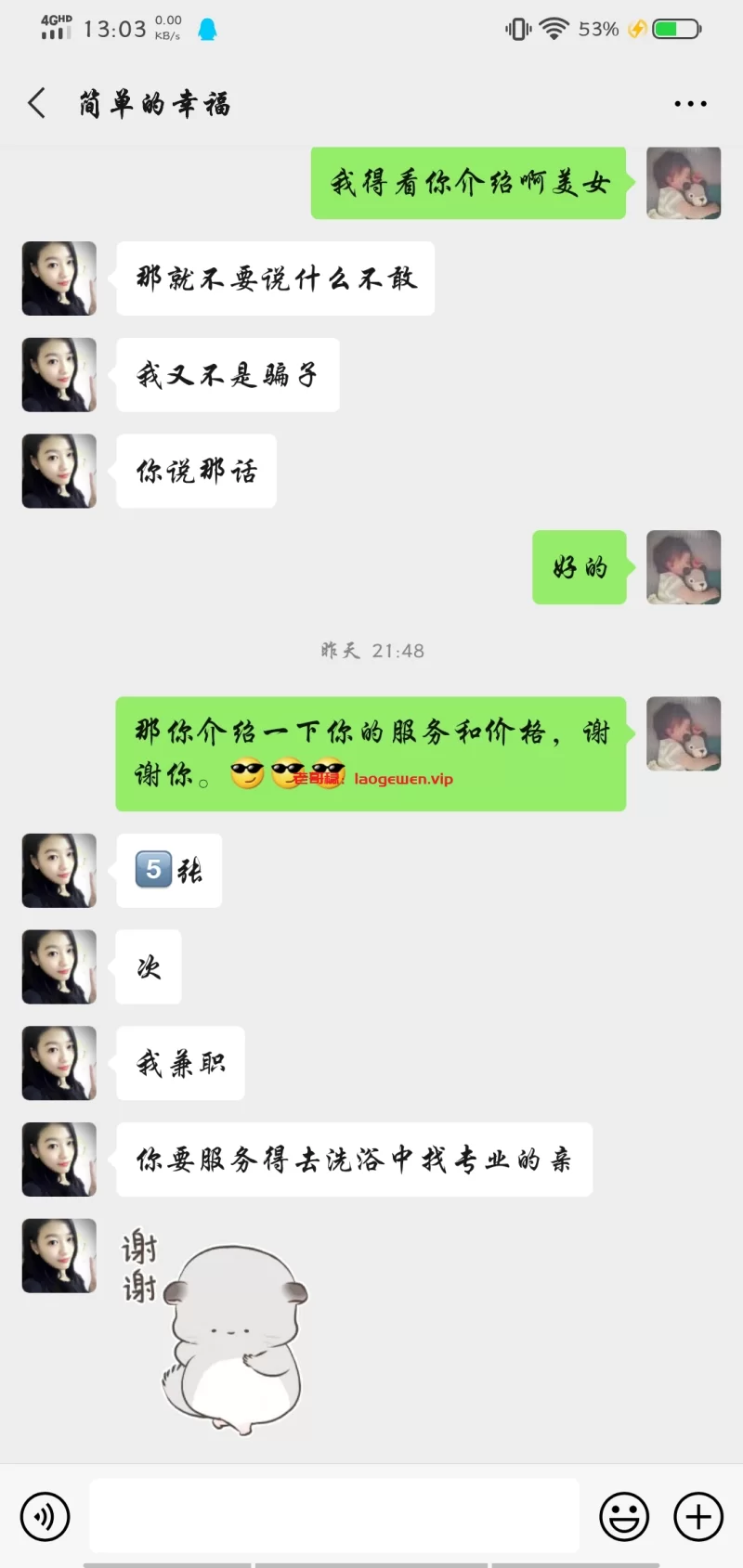Screen dimensions: 743x1568
Task: Go back from the 简单的幸福 chat
Action: [x=37, y=103]
